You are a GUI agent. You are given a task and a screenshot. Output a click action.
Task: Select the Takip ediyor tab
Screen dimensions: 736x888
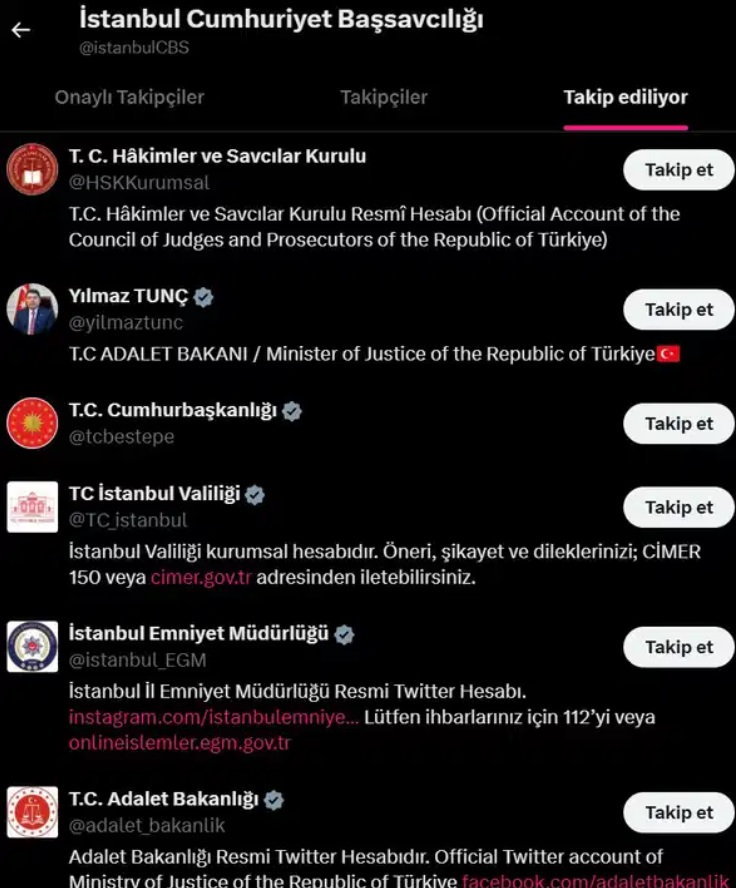point(625,97)
